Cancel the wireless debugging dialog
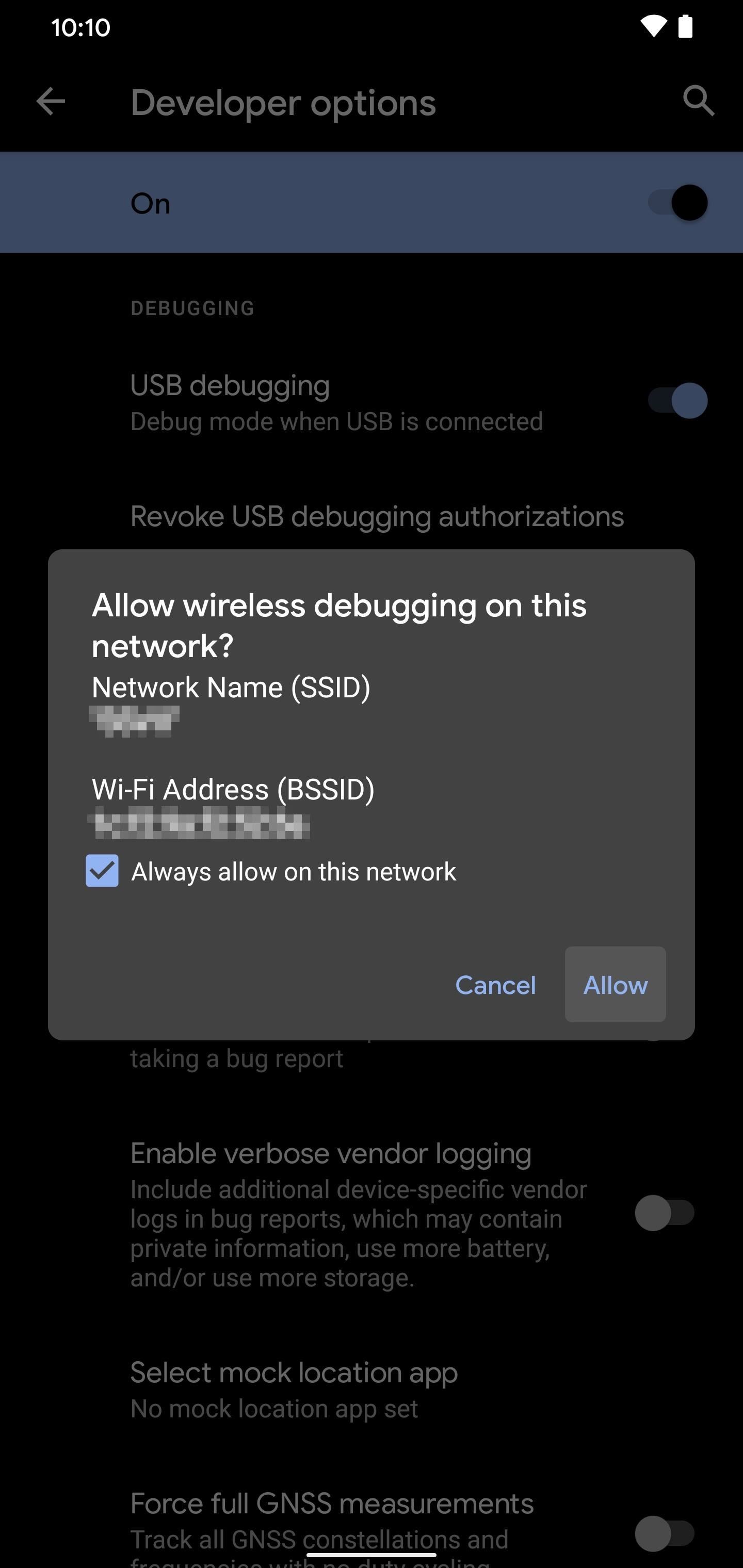 (495, 984)
